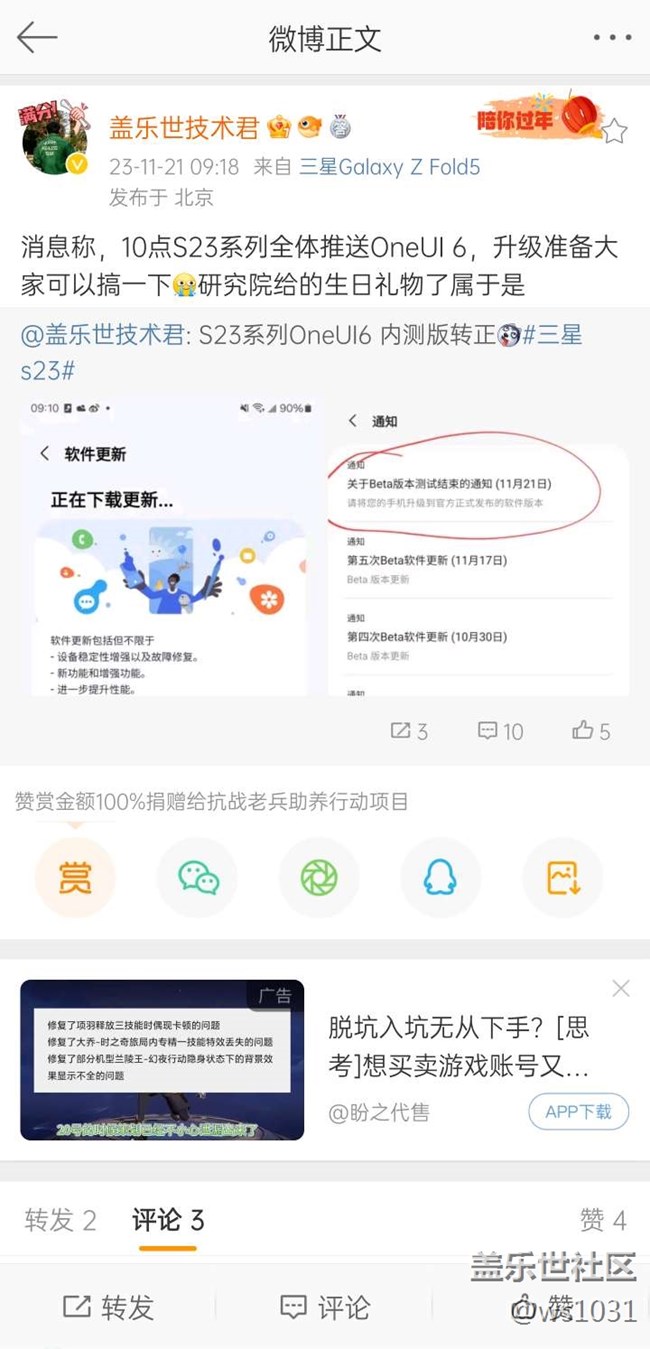Viewport: 650px width, 1349px height.
Task: Share to WeChat Moments with the green icon
Action: [319, 878]
